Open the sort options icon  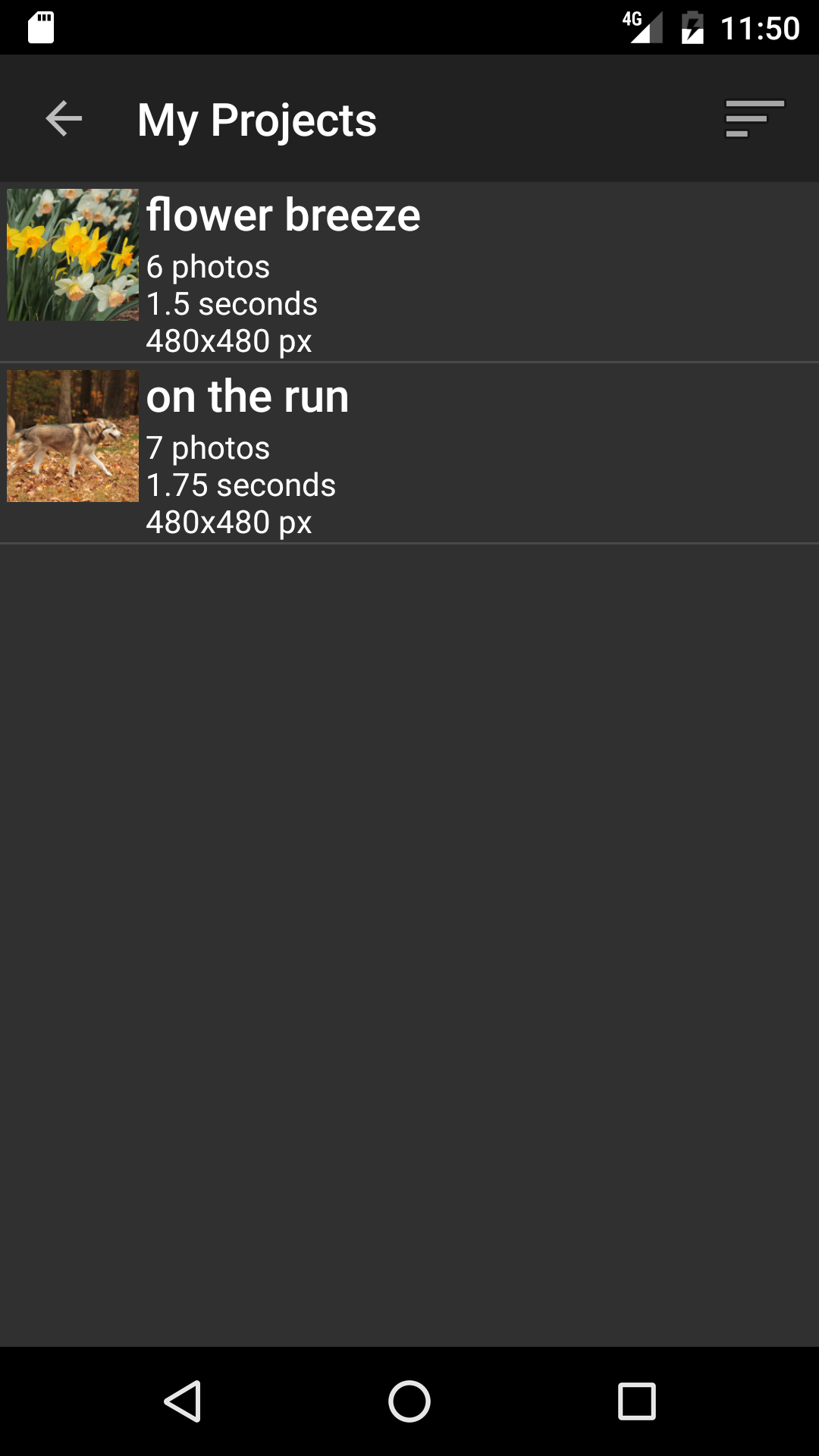[x=754, y=119]
